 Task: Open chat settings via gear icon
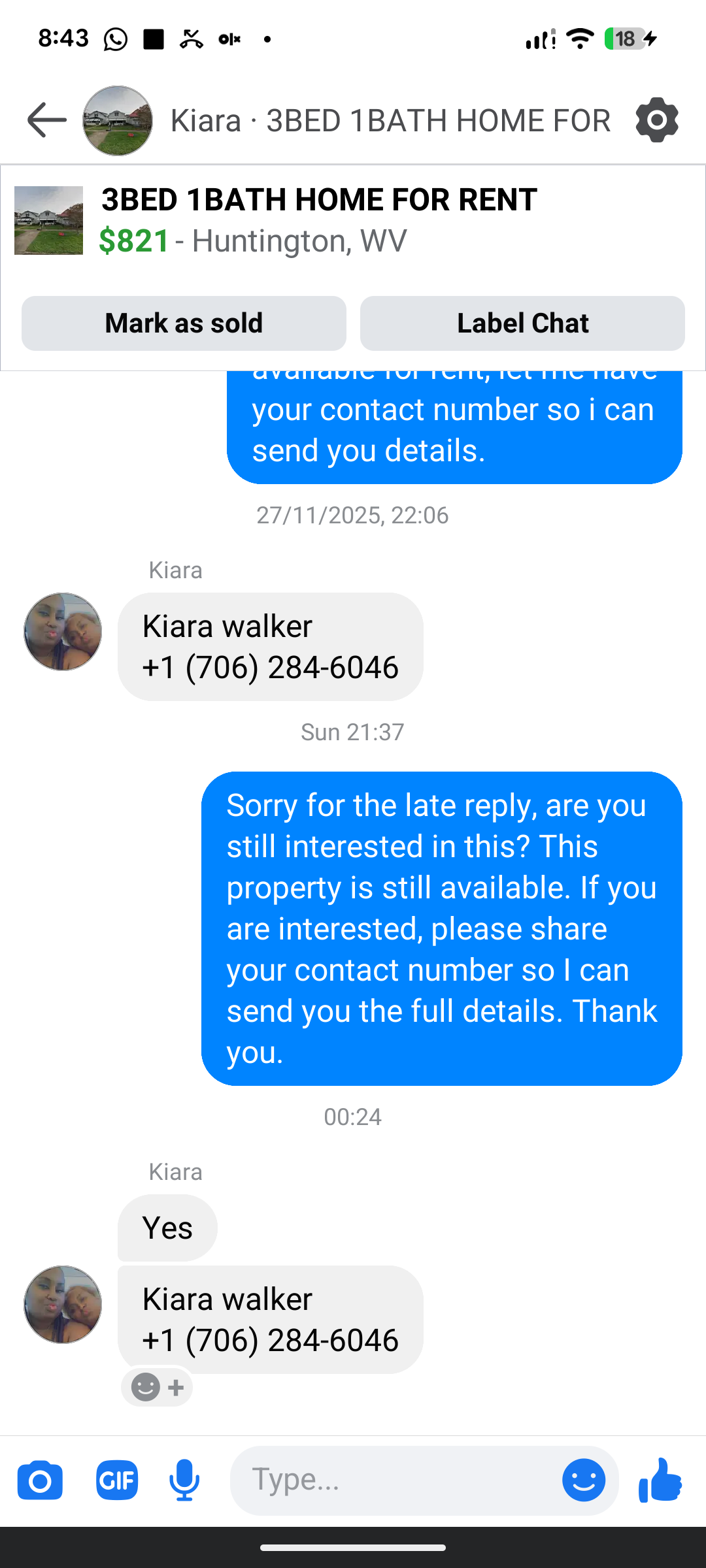click(x=657, y=120)
